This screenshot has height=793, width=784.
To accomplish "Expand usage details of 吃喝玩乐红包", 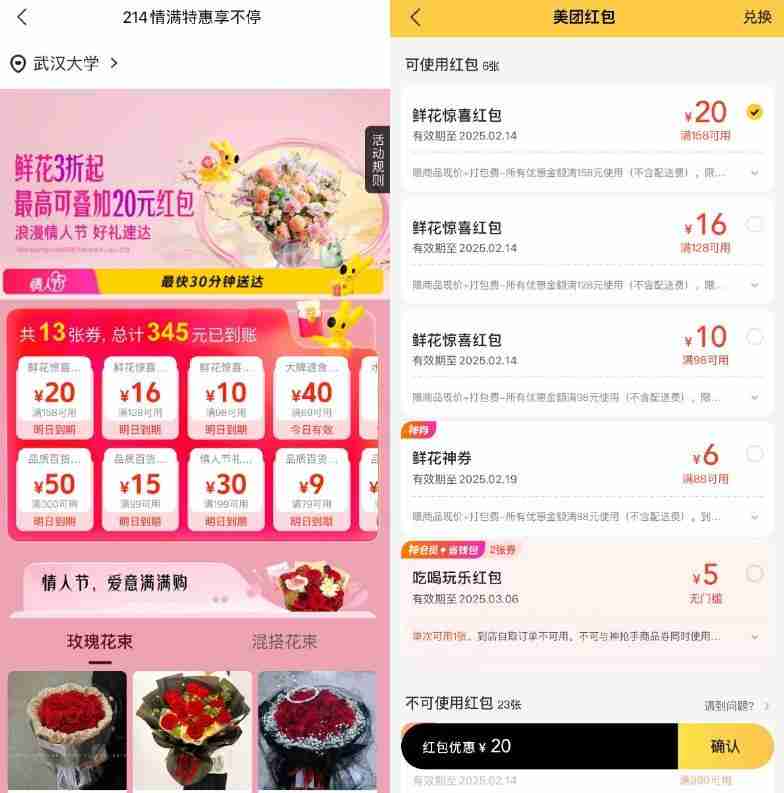I will [754, 636].
